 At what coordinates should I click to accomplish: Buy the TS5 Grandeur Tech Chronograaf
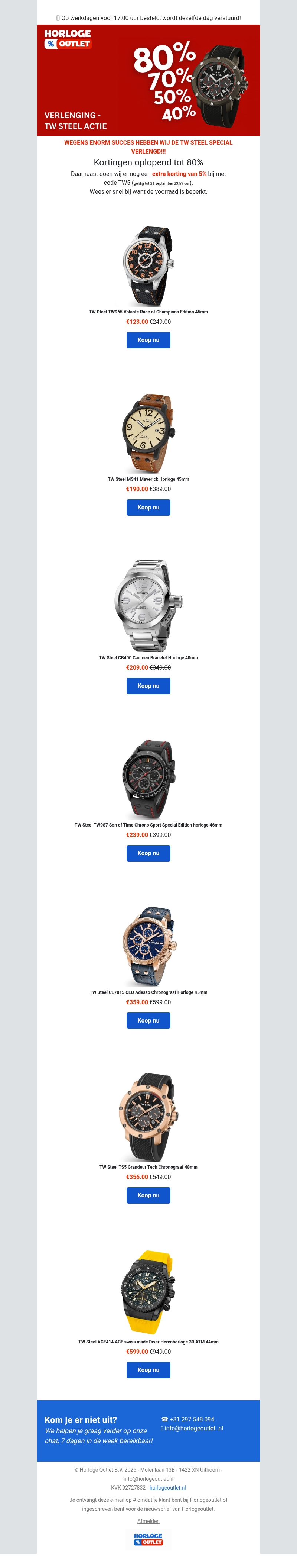click(148, 1195)
